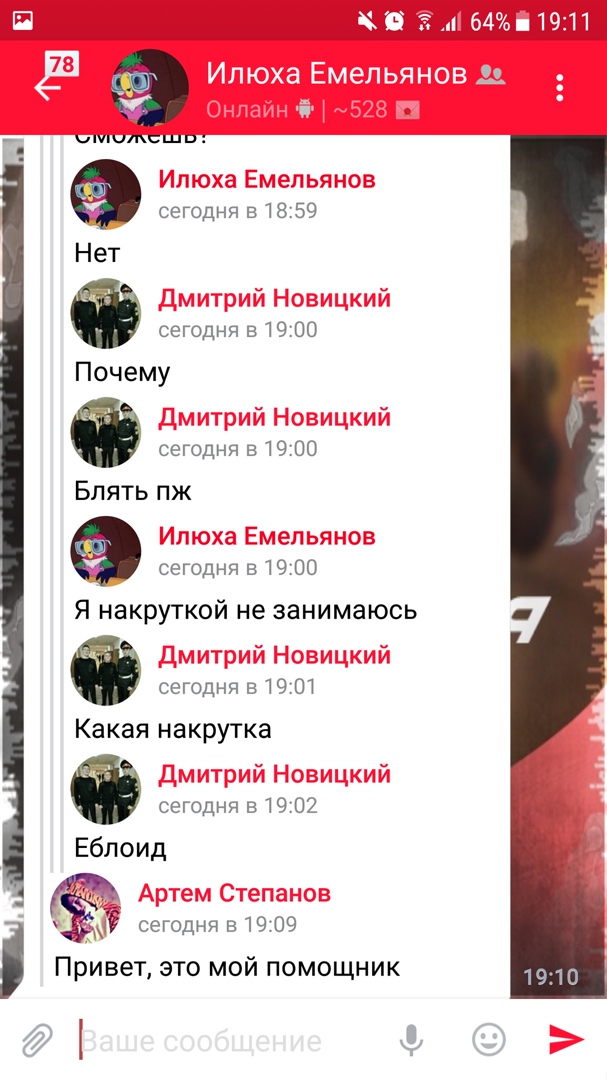607x1080 pixels.
Task: Open Илюха Емельянов's profile from header avatar
Action: (x=150, y=88)
